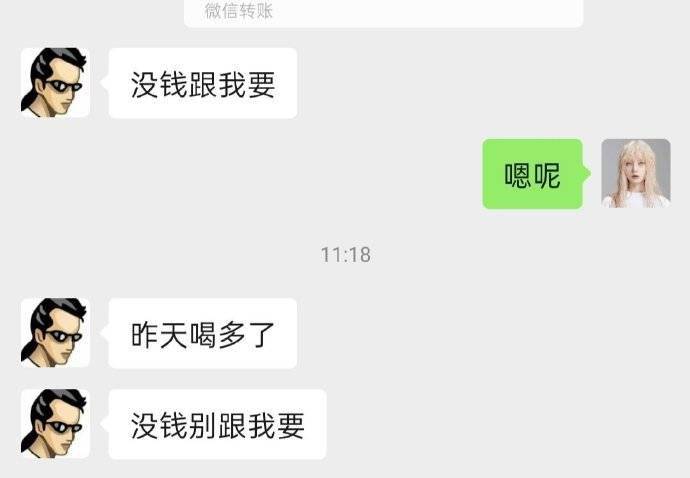The height and width of the screenshot is (478, 690).
Task: Open the 微信转账 transfer card
Action: coord(383,12)
